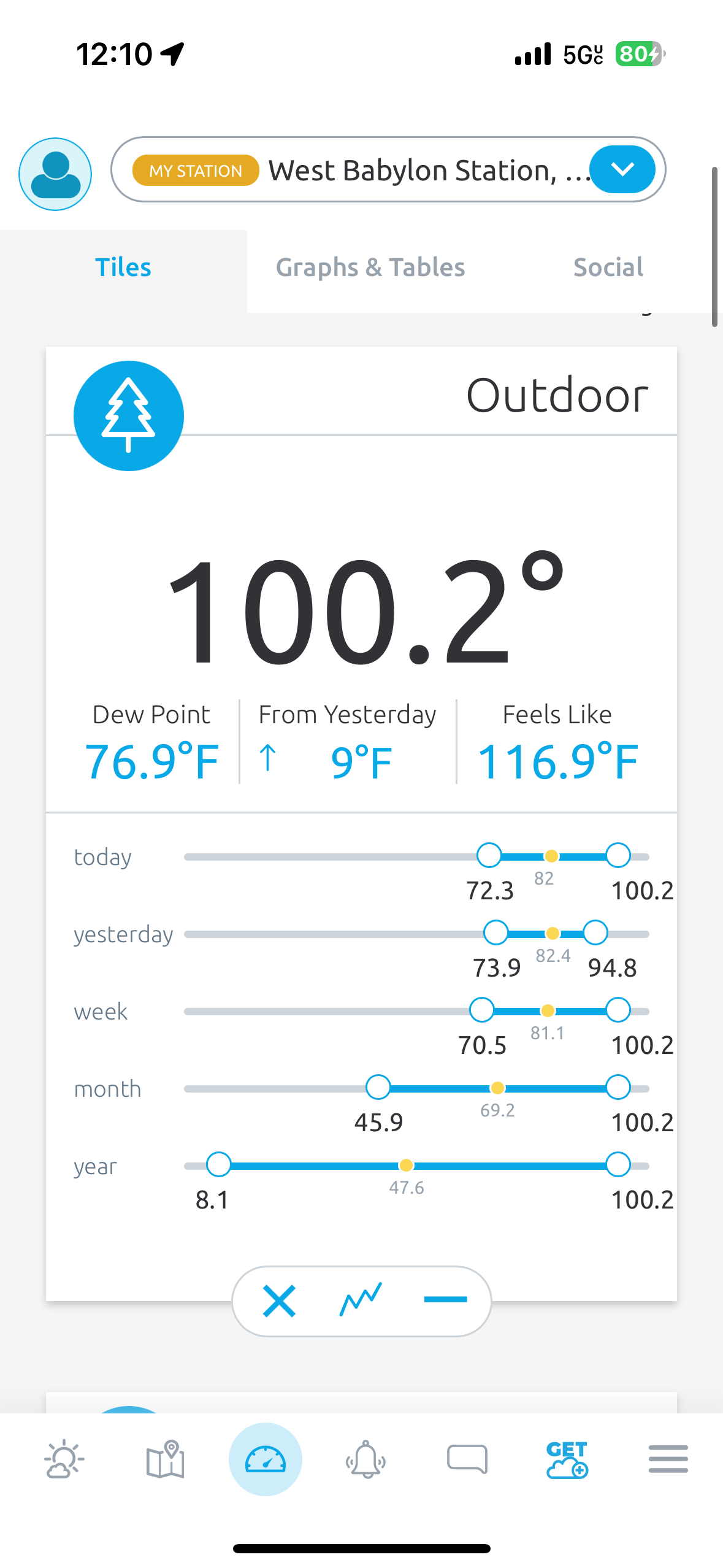This screenshot has height=1568, width=723.
Task: Expand the West Babylon Station dropdown
Action: tap(622, 169)
